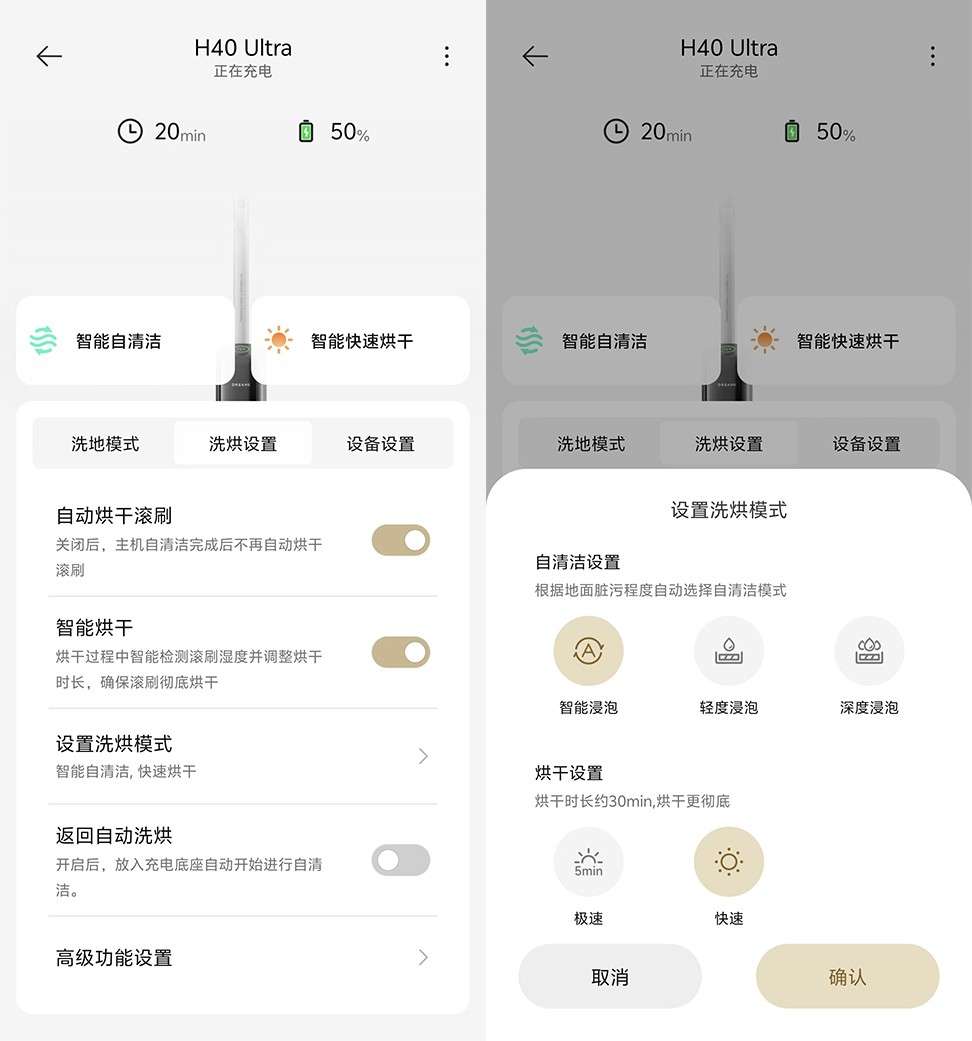The height and width of the screenshot is (1041, 972).
Task: Enable the 返回自动洗烘 switch
Action: [401, 860]
